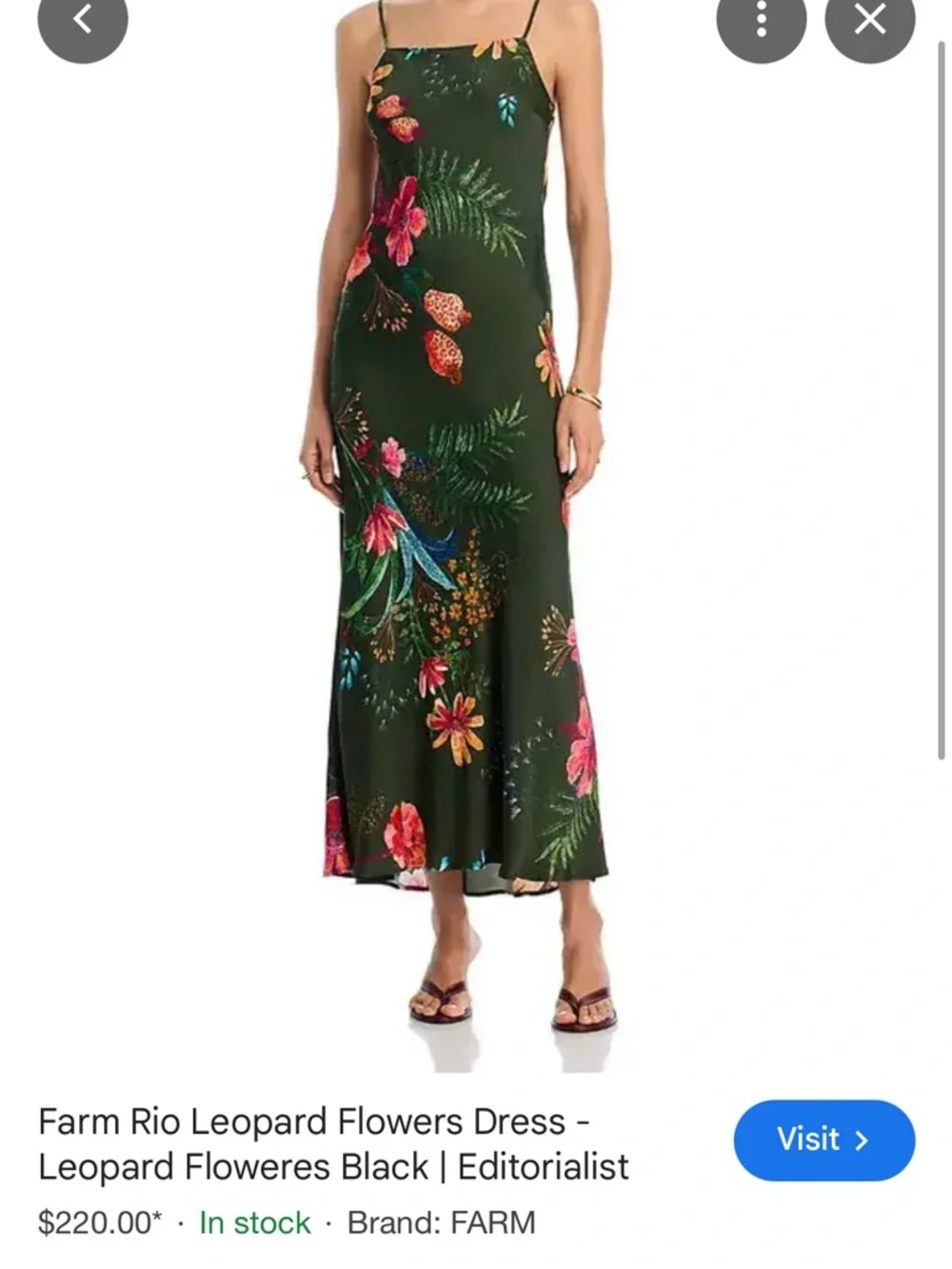
Task: Click the right-pointing arrow next to Visit
Action: pos(860,1140)
